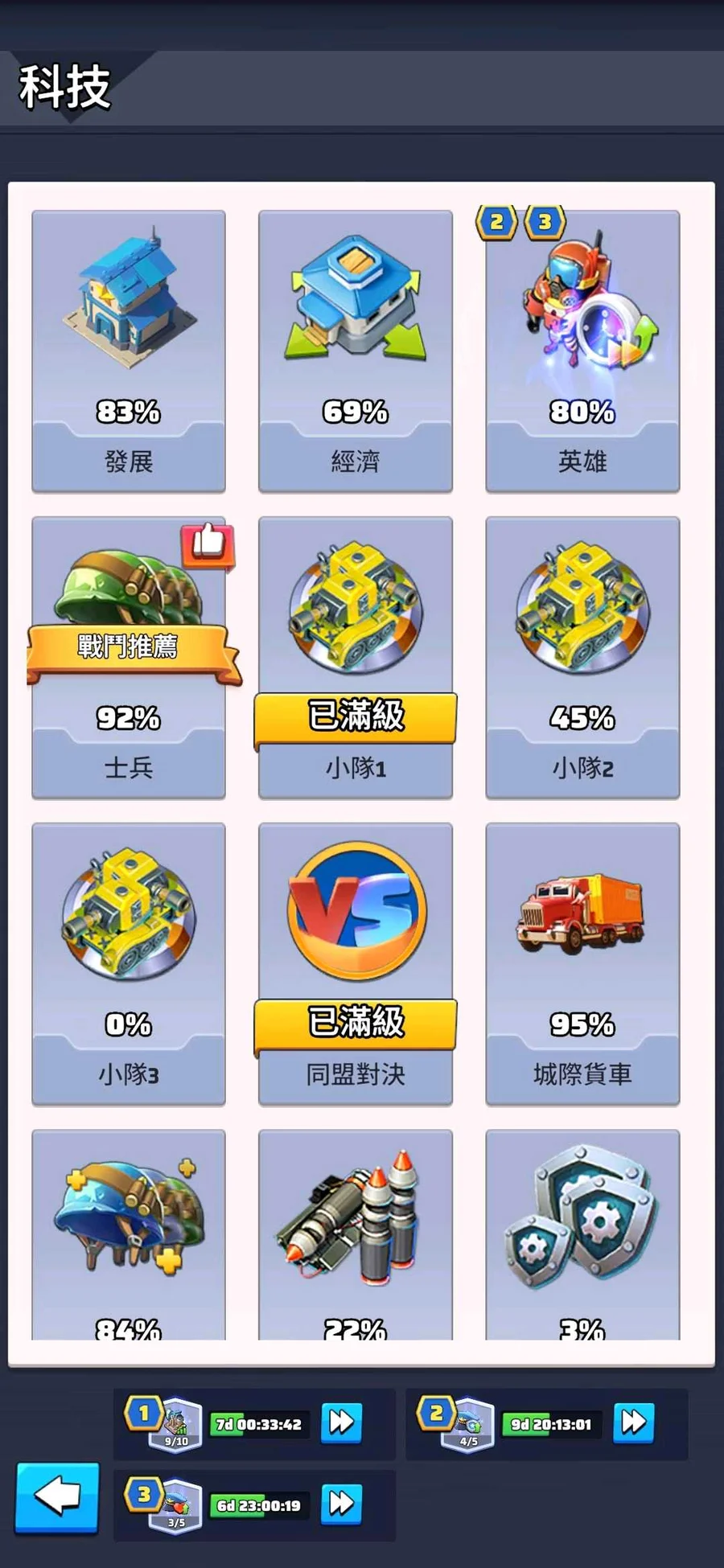Open the 小隊2 technology category
Viewport: 724px width, 1568px height.
click(x=582, y=657)
